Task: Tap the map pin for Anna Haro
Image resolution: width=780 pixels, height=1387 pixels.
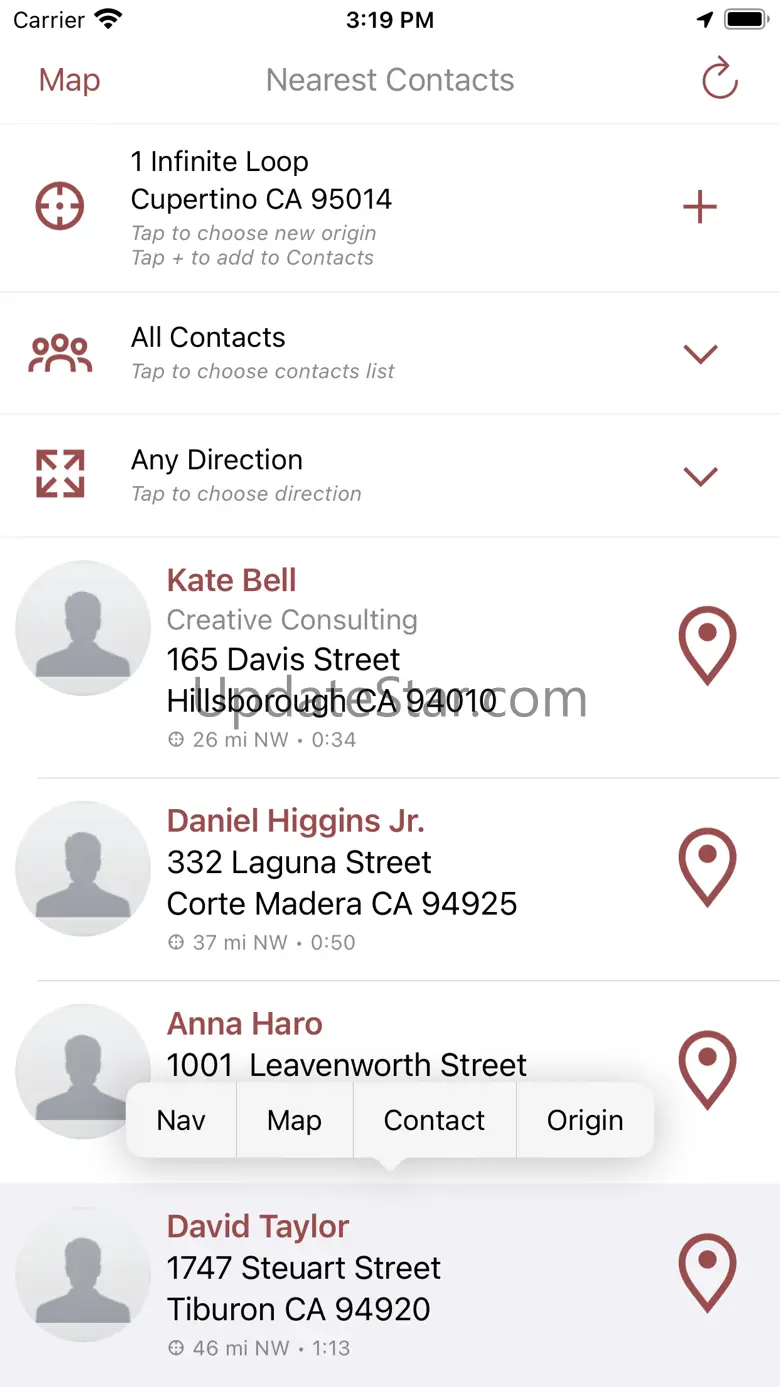Action: 707,1068
